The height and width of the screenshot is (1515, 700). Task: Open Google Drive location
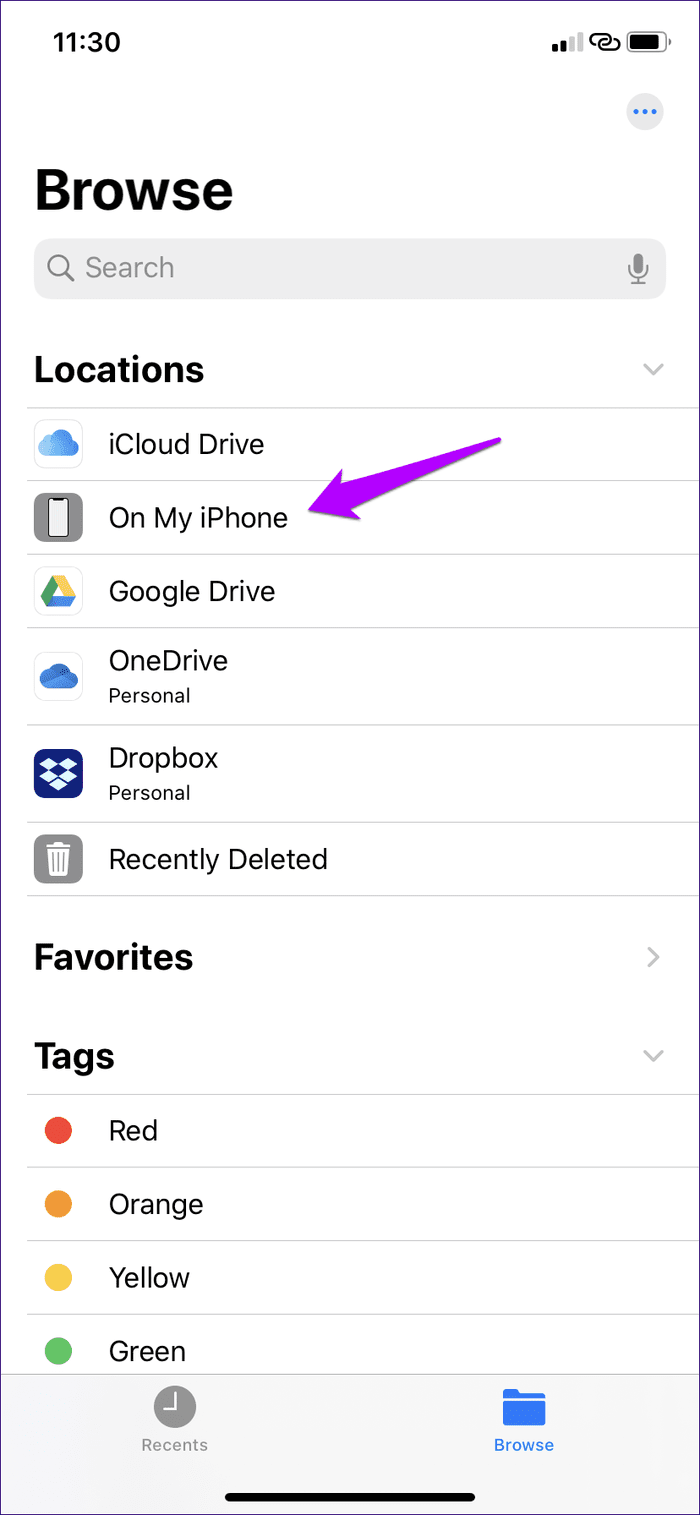point(192,591)
